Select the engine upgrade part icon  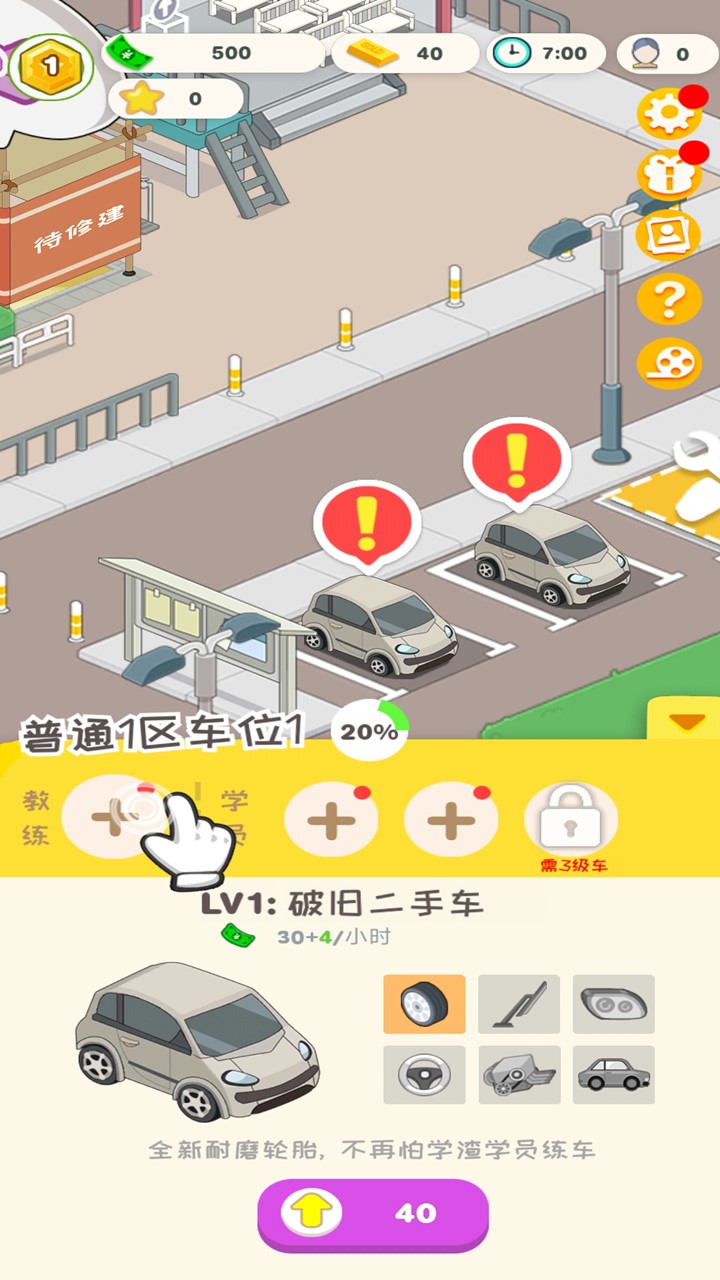[x=519, y=1075]
